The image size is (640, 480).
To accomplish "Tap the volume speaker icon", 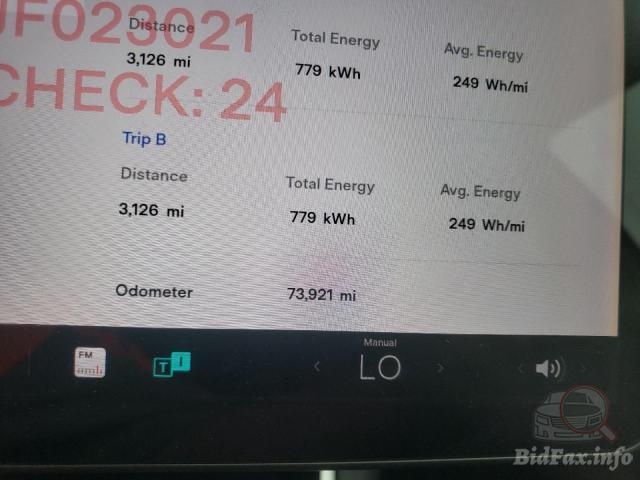I will tap(547, 368).
